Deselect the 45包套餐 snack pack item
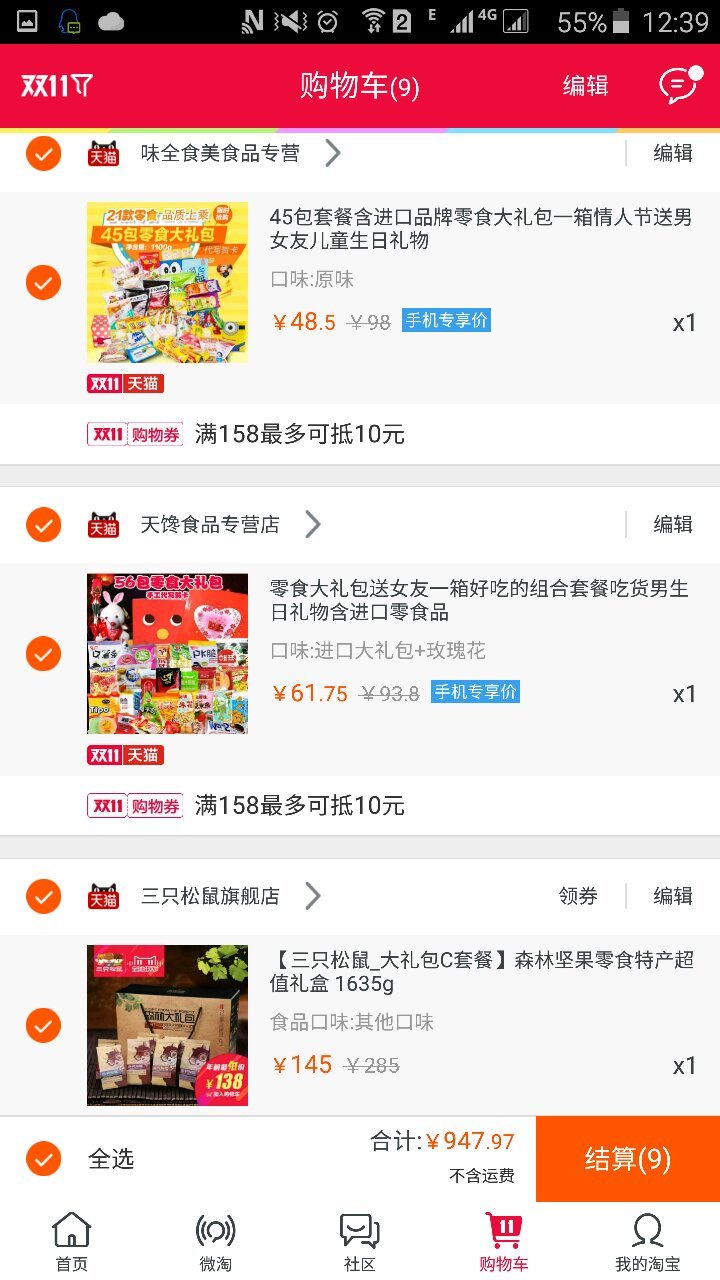Screen dimensions: 720x1280 pos(43,283)
